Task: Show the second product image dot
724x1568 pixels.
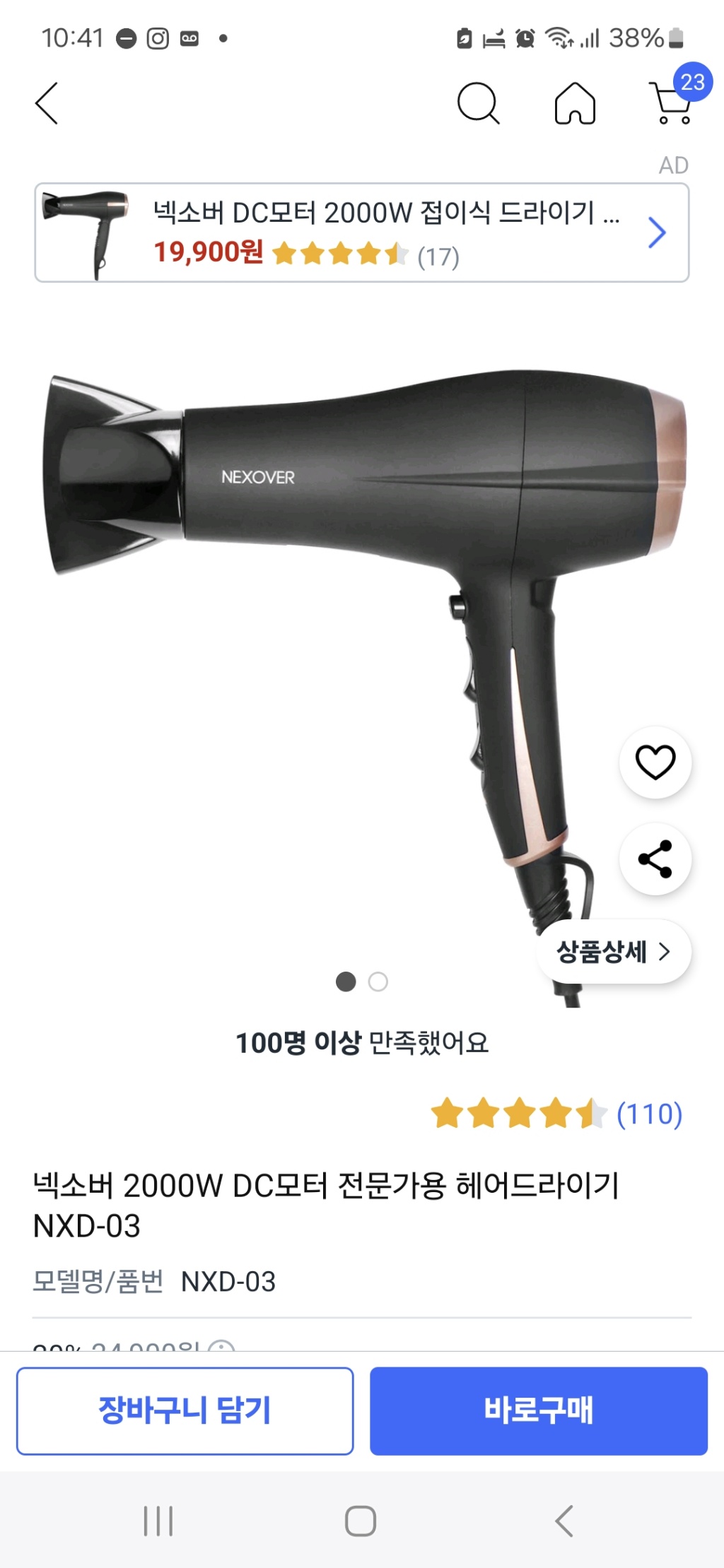Action: pyautogui.click(x=378, y=982)
